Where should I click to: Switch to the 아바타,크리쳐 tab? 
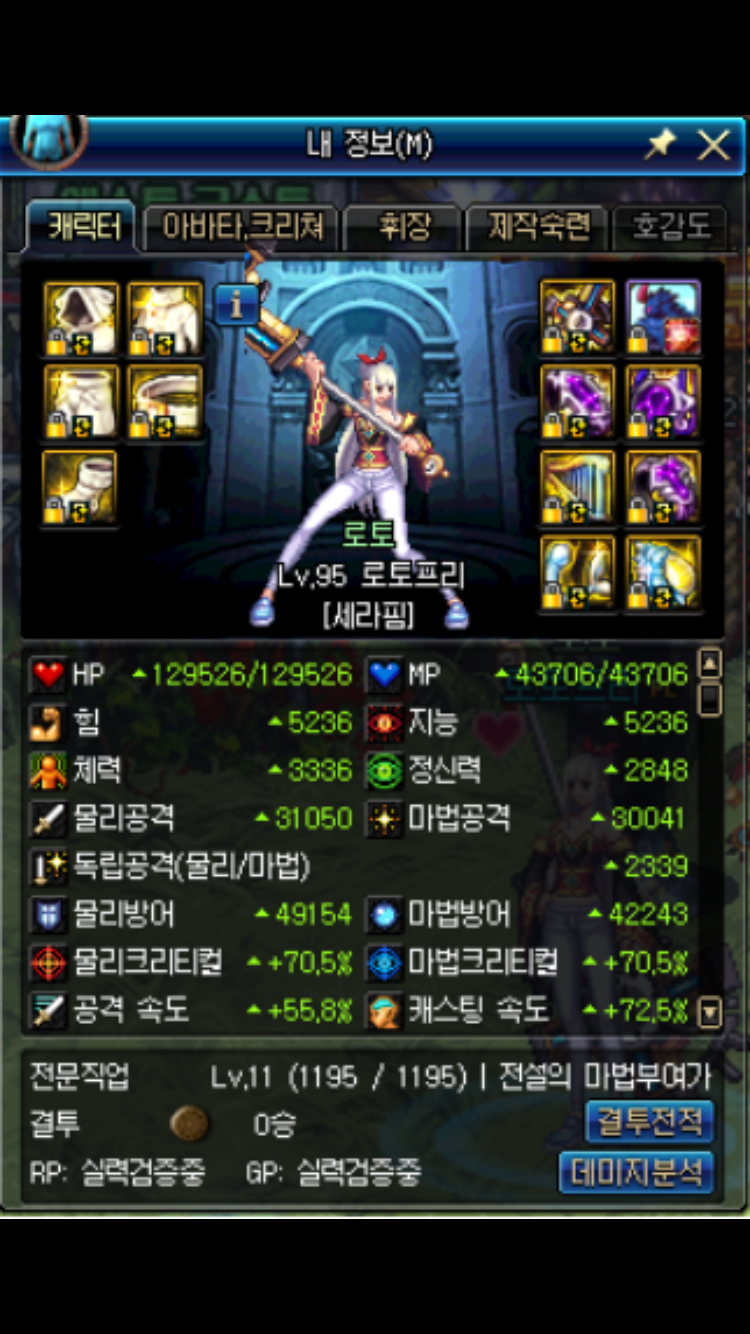[x=244, y=228]
